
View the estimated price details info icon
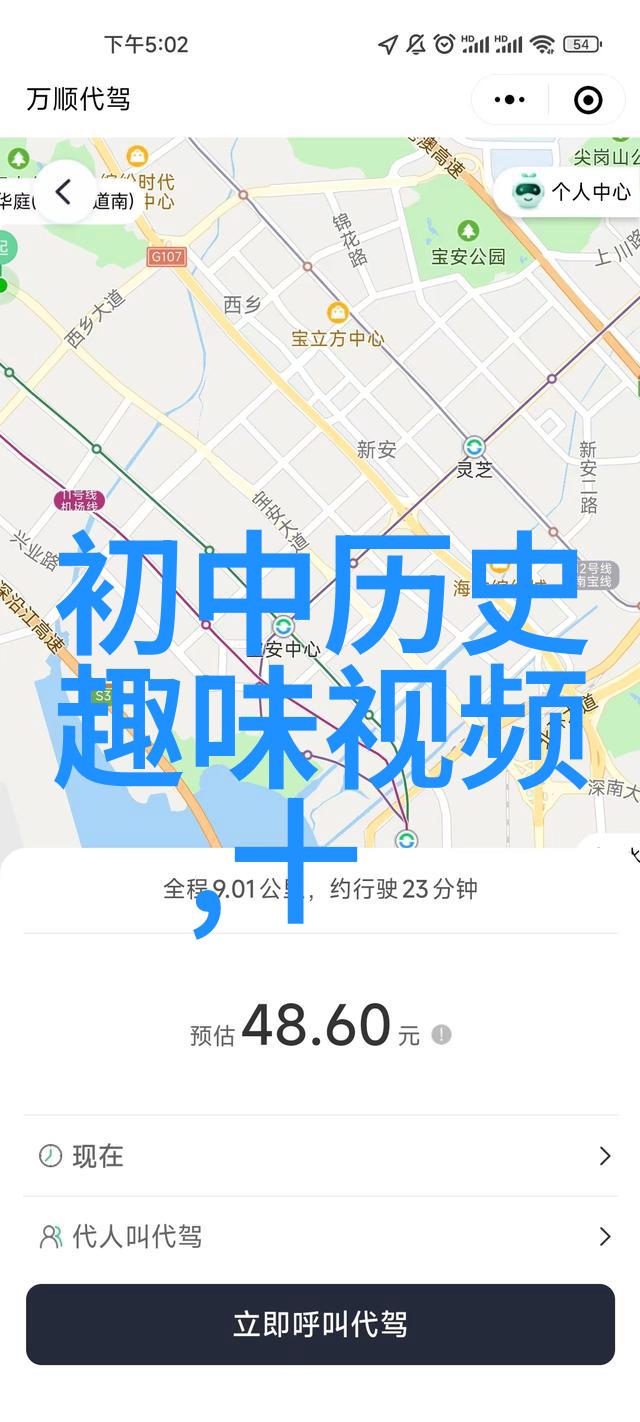(442, 1034)
